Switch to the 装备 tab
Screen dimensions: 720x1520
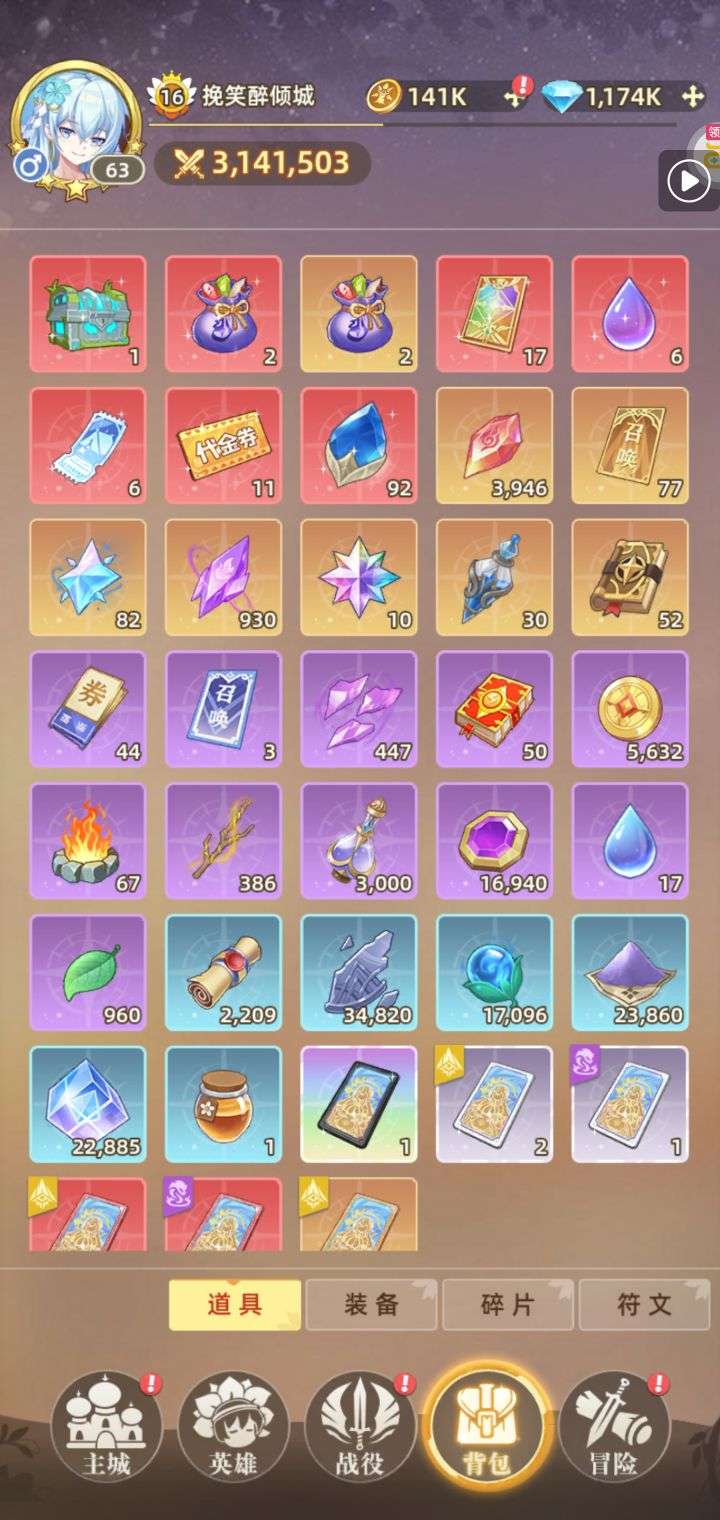pos(371,1305)
